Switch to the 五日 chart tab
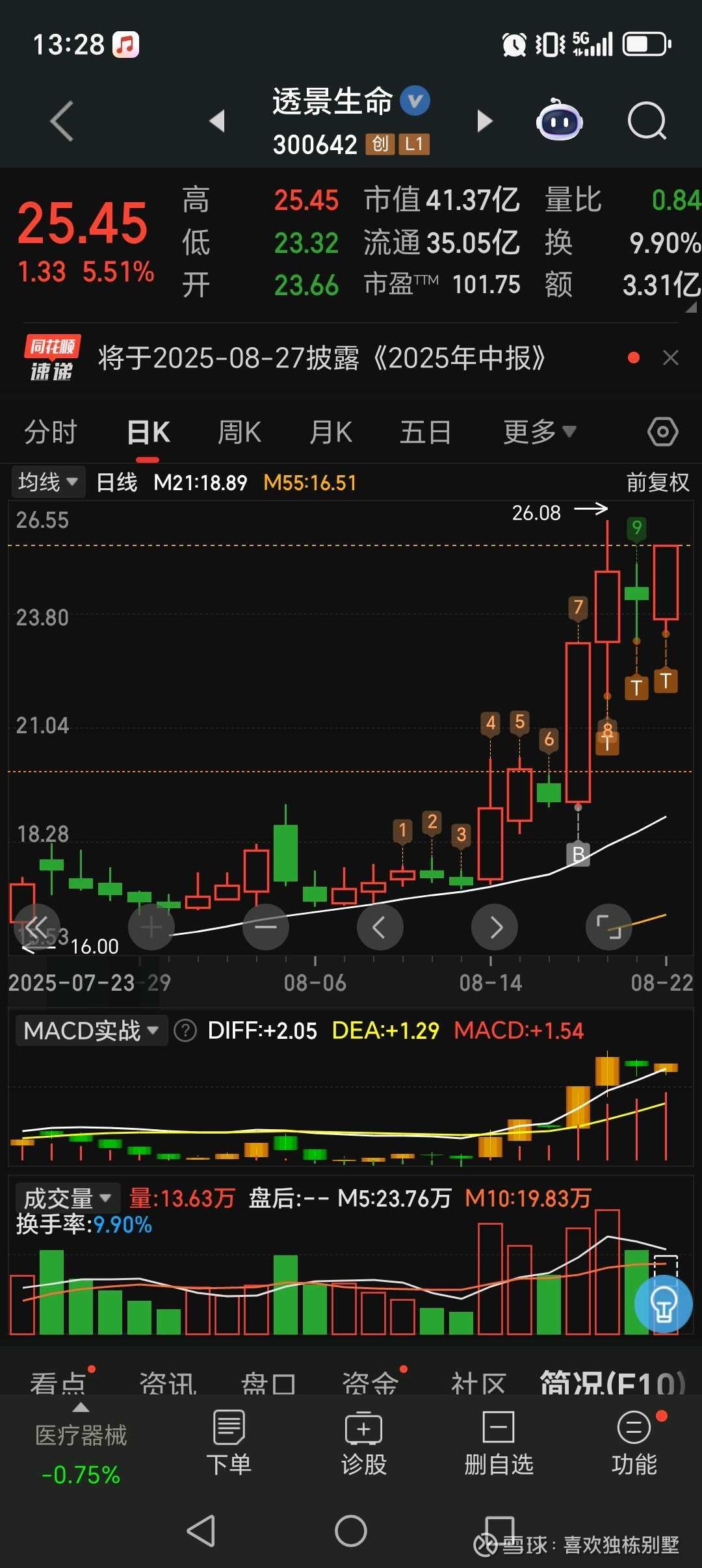Viewport: 702px width, 1568px height. [x=425, y=432]
